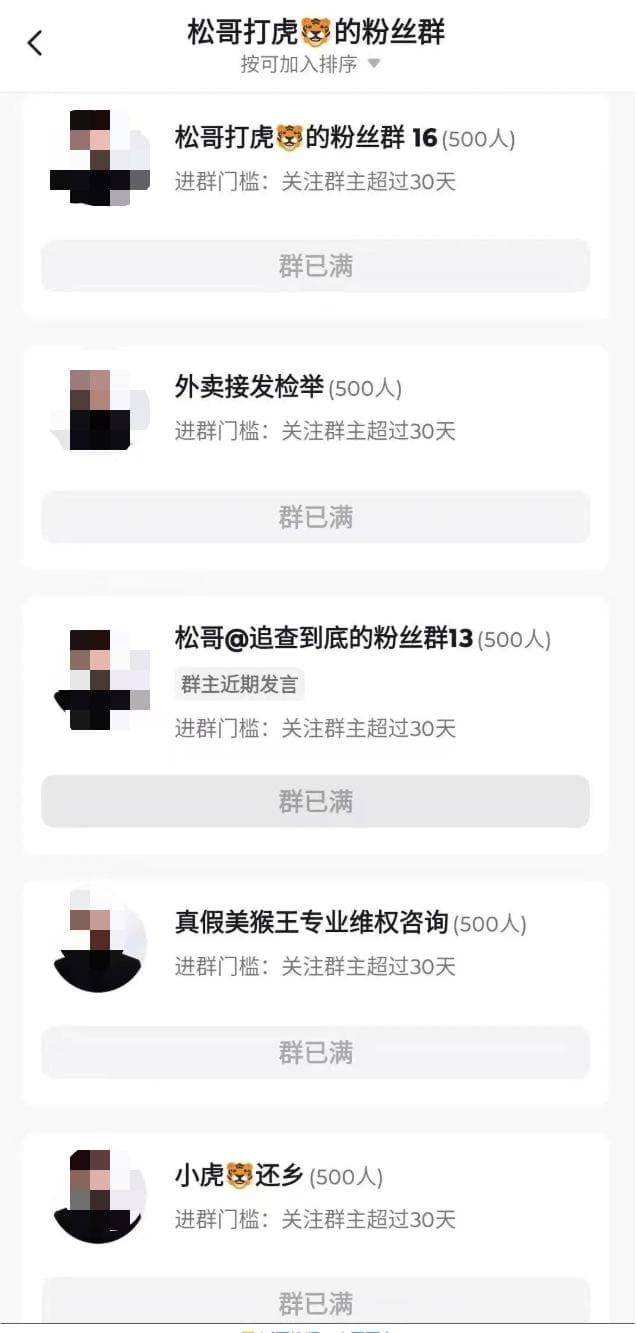
Task: Open the 外卖接发检举 group card
Action: (x=289, y=388)
